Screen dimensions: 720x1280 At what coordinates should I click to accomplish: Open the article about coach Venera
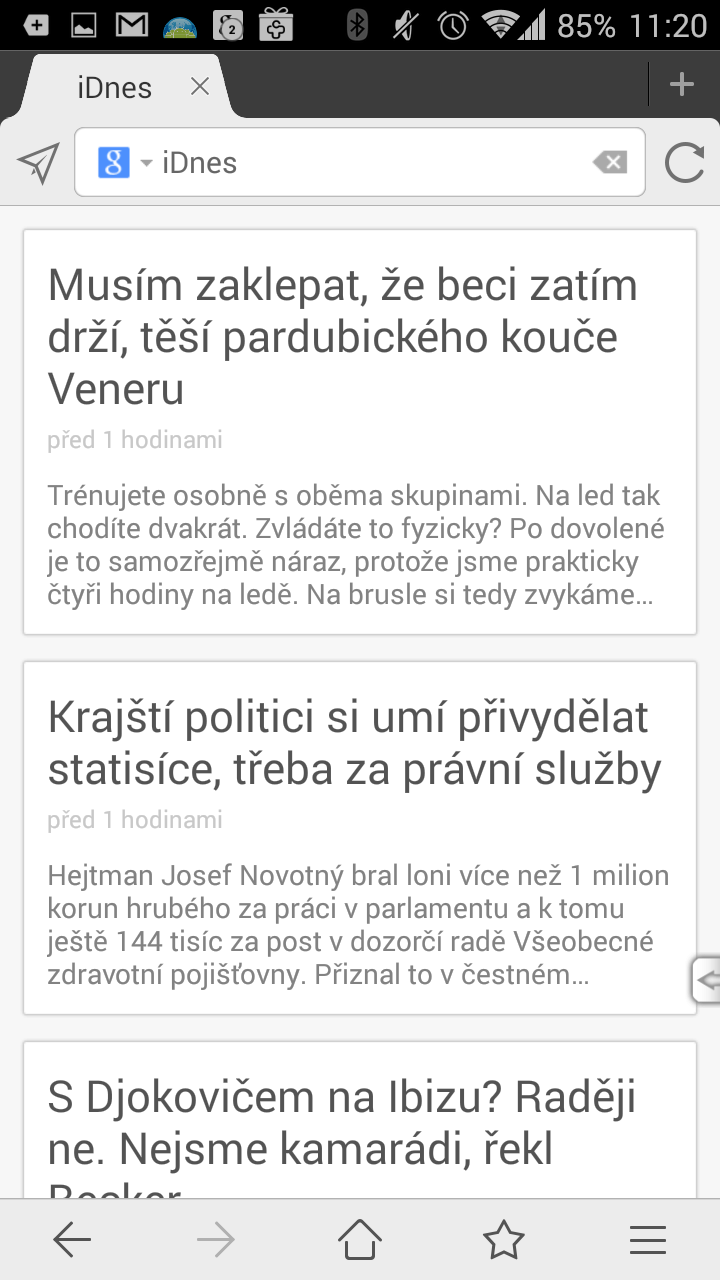click(x=360, y=432)
